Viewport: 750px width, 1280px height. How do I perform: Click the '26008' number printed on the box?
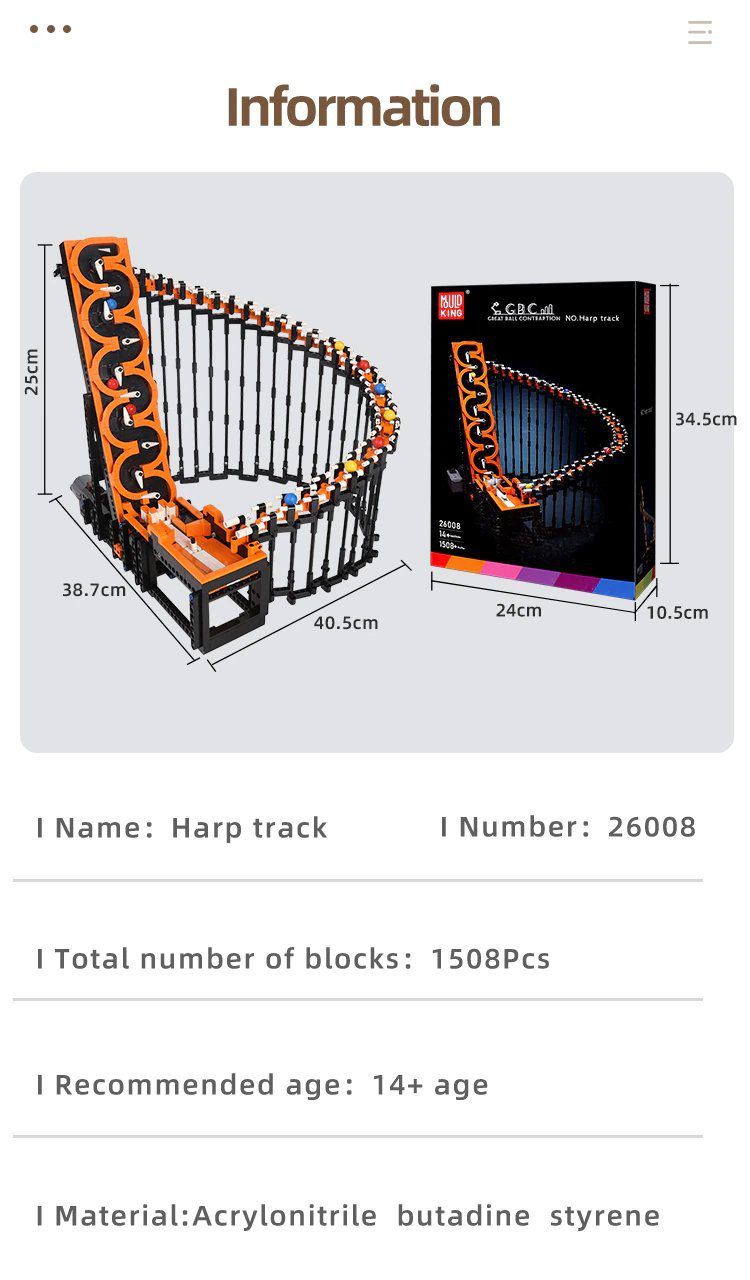449,524
